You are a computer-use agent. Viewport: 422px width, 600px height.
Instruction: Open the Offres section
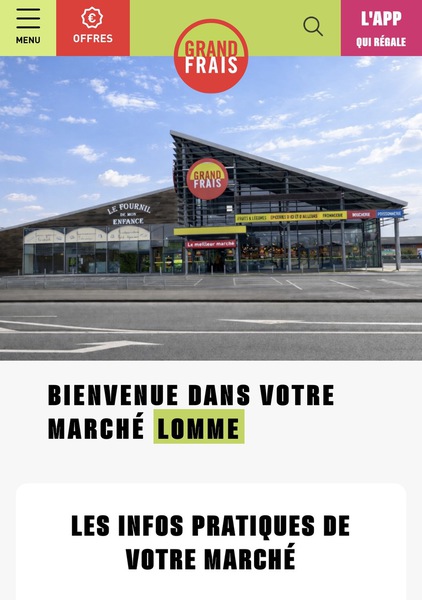pyautogui.click(x=93, y=28)
